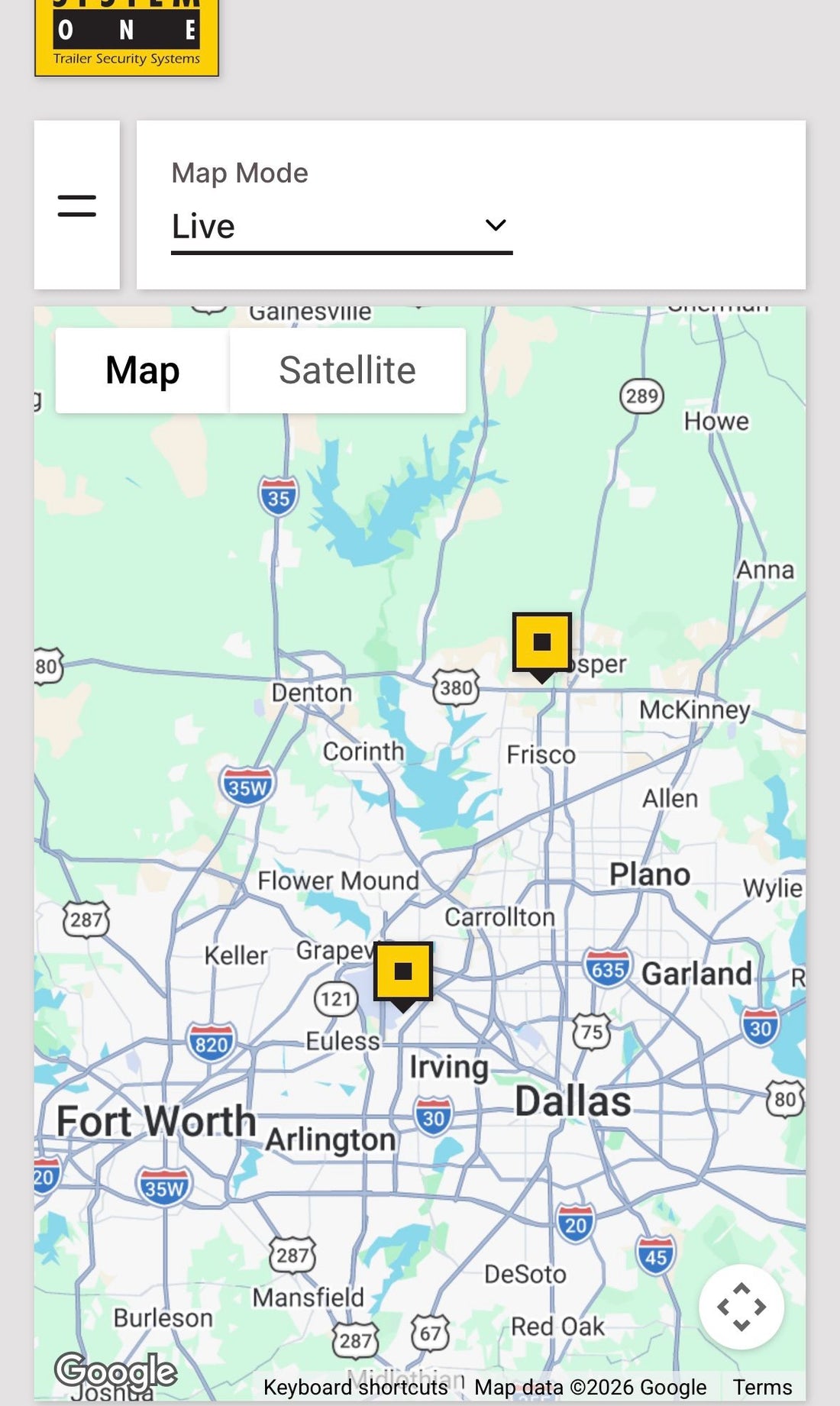Open the map camera controls button
The width and height of the screenshot is (840, 1406).
pos(741,1307)
